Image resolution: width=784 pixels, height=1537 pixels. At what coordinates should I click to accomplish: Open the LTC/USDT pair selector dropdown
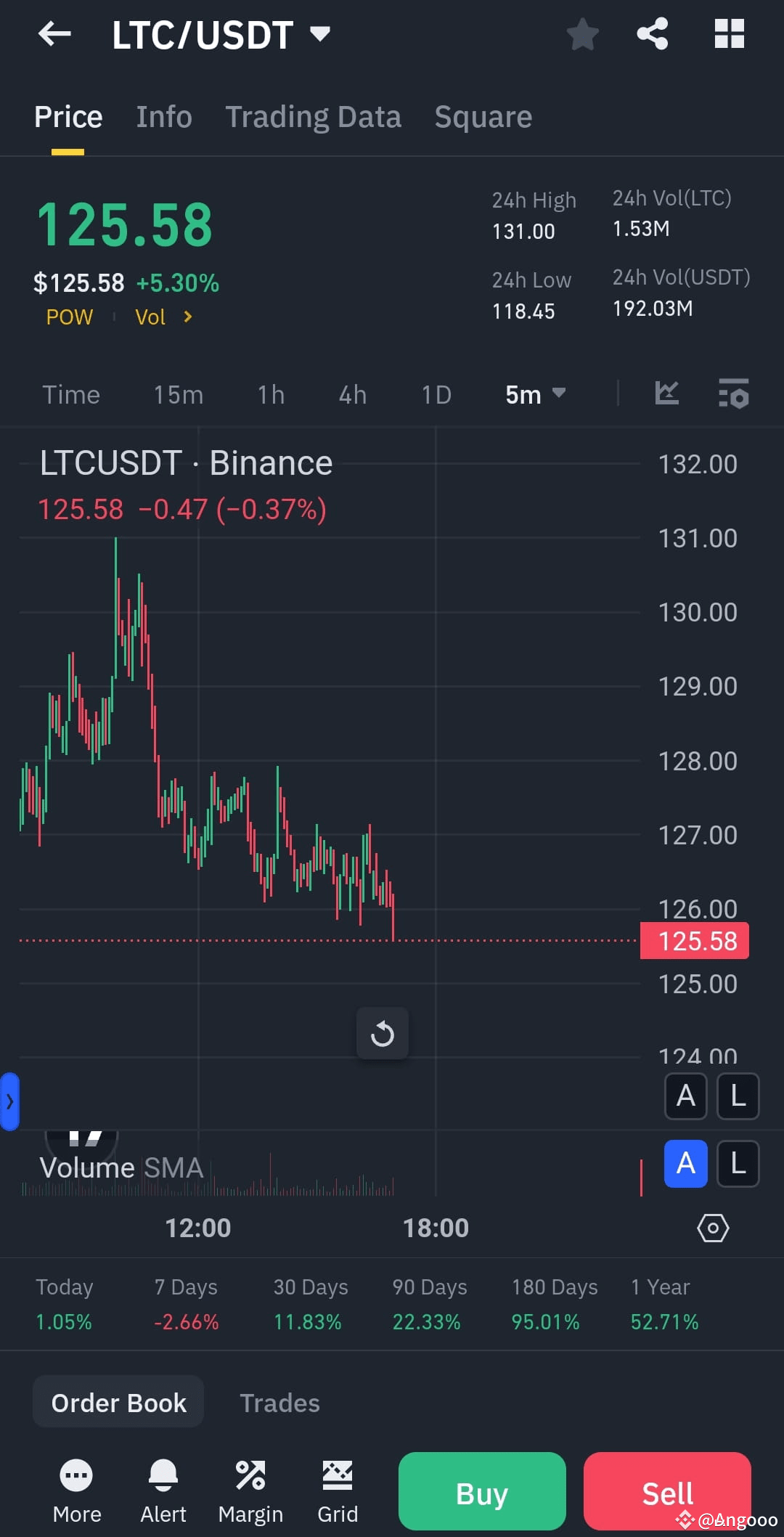point(218,33)
